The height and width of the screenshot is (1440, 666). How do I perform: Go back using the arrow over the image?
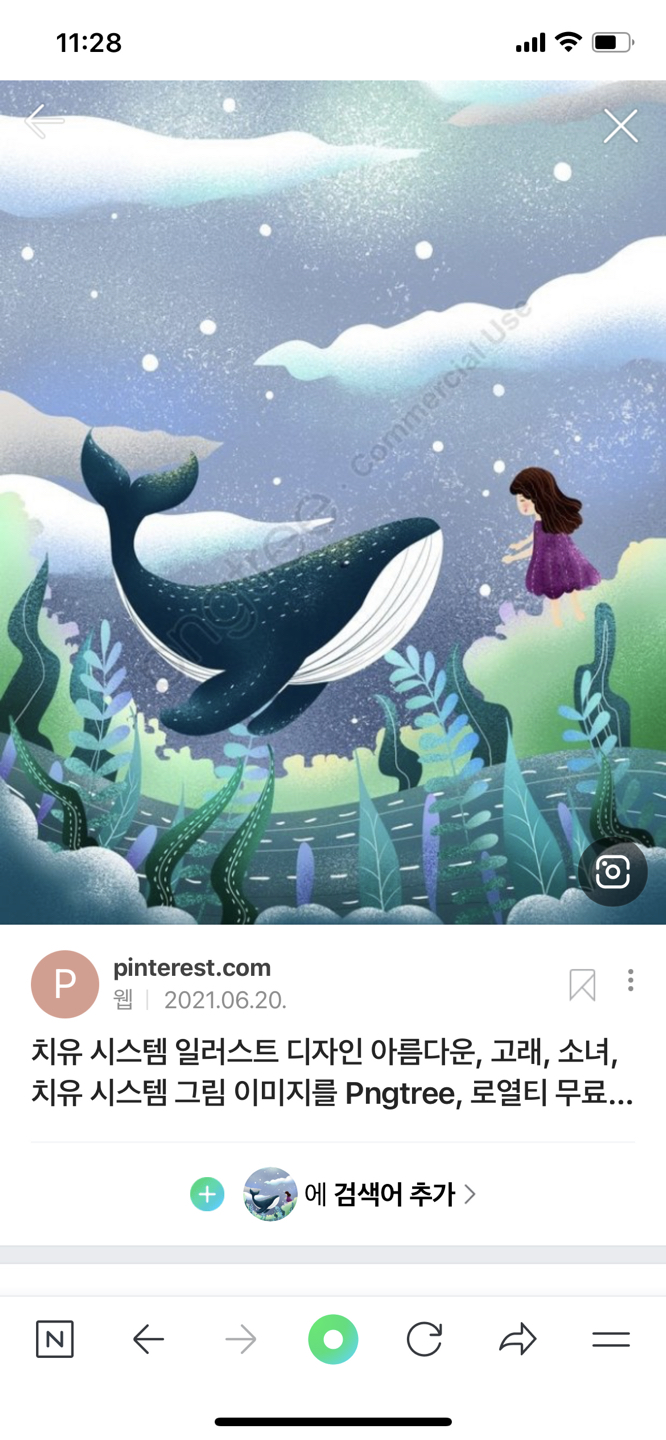[x=45, y=123]
